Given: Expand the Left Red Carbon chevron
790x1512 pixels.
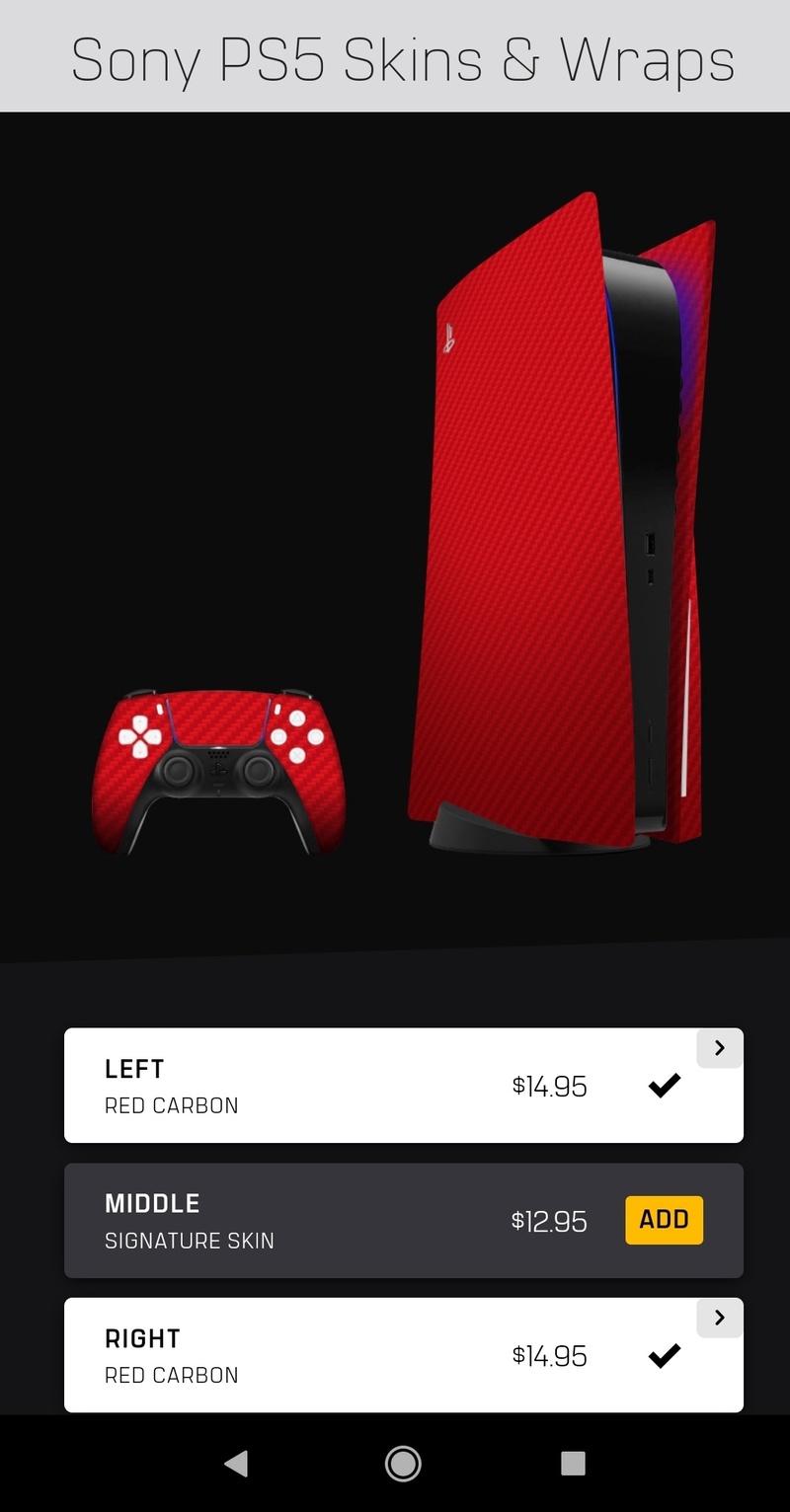Looking at the screenshot, I should 719,1048.
